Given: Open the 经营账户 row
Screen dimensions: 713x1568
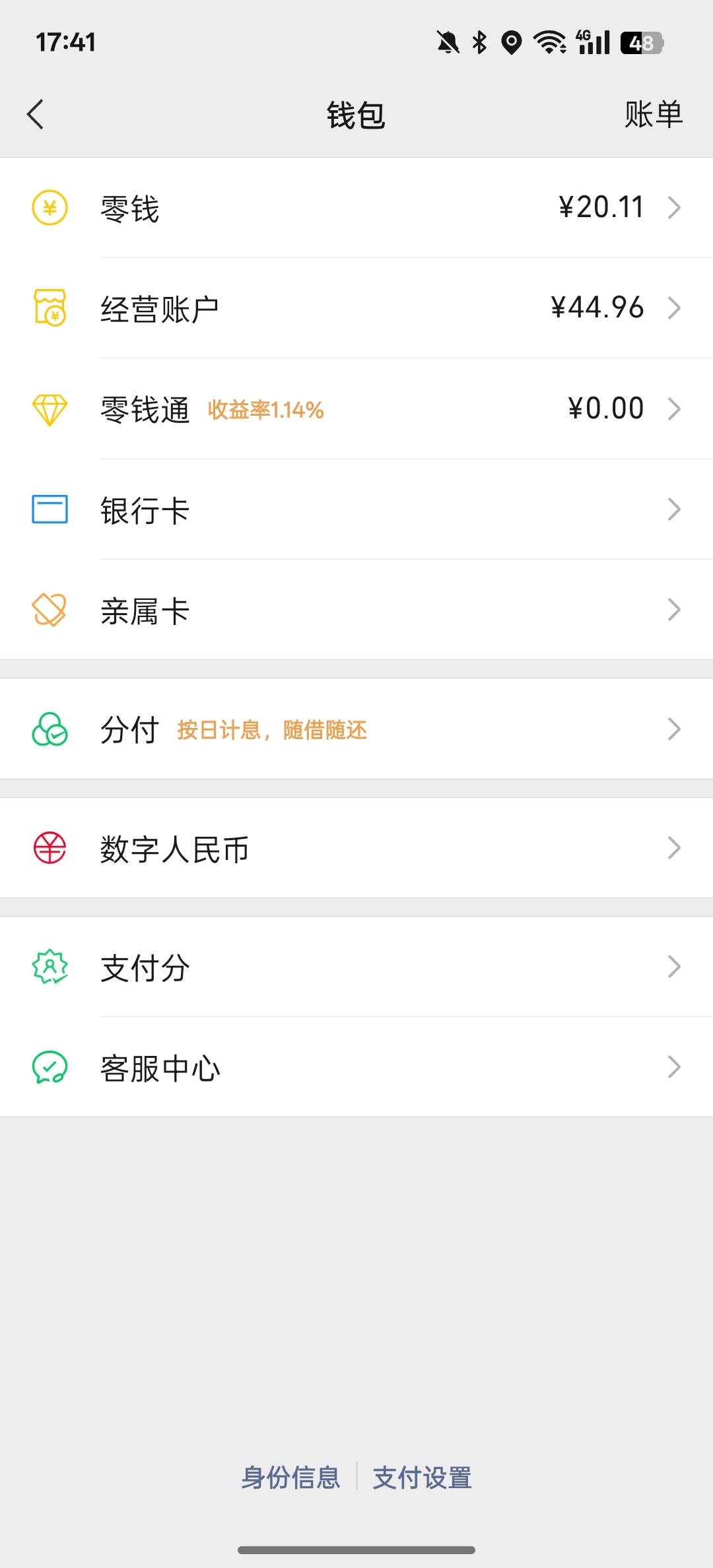Looking at the screenshot, I should [x=356, y=308].
